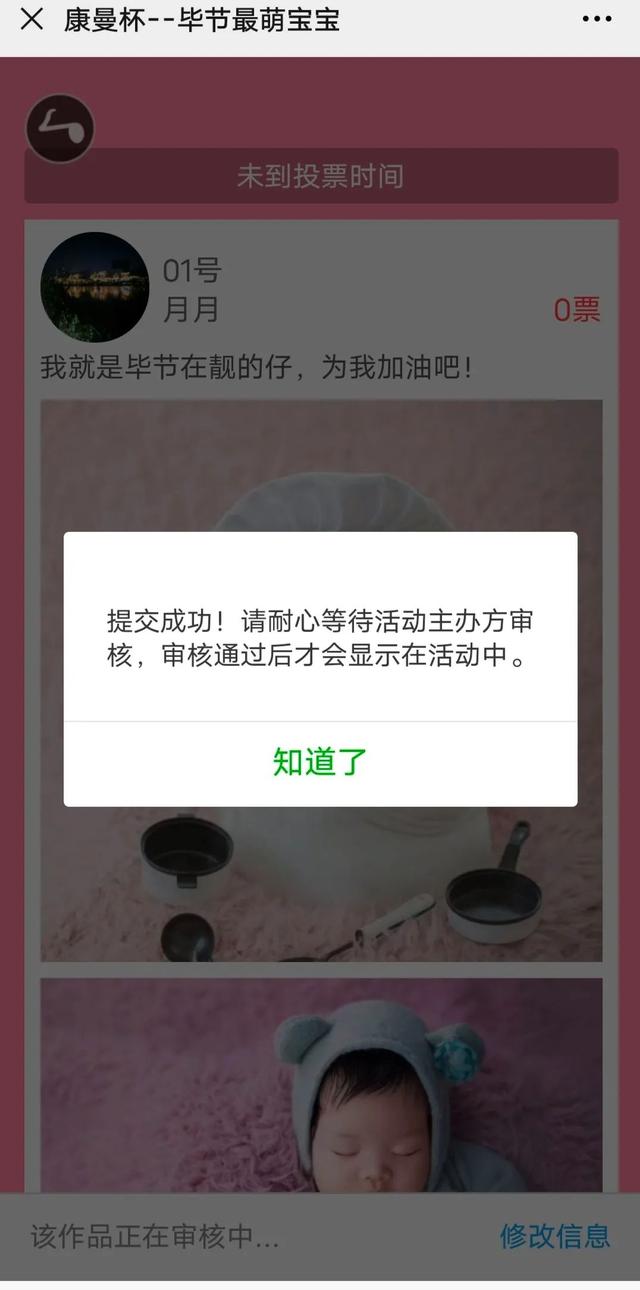
Task: Tap the 未到投票时间 button
Action: tap(320, 177)
